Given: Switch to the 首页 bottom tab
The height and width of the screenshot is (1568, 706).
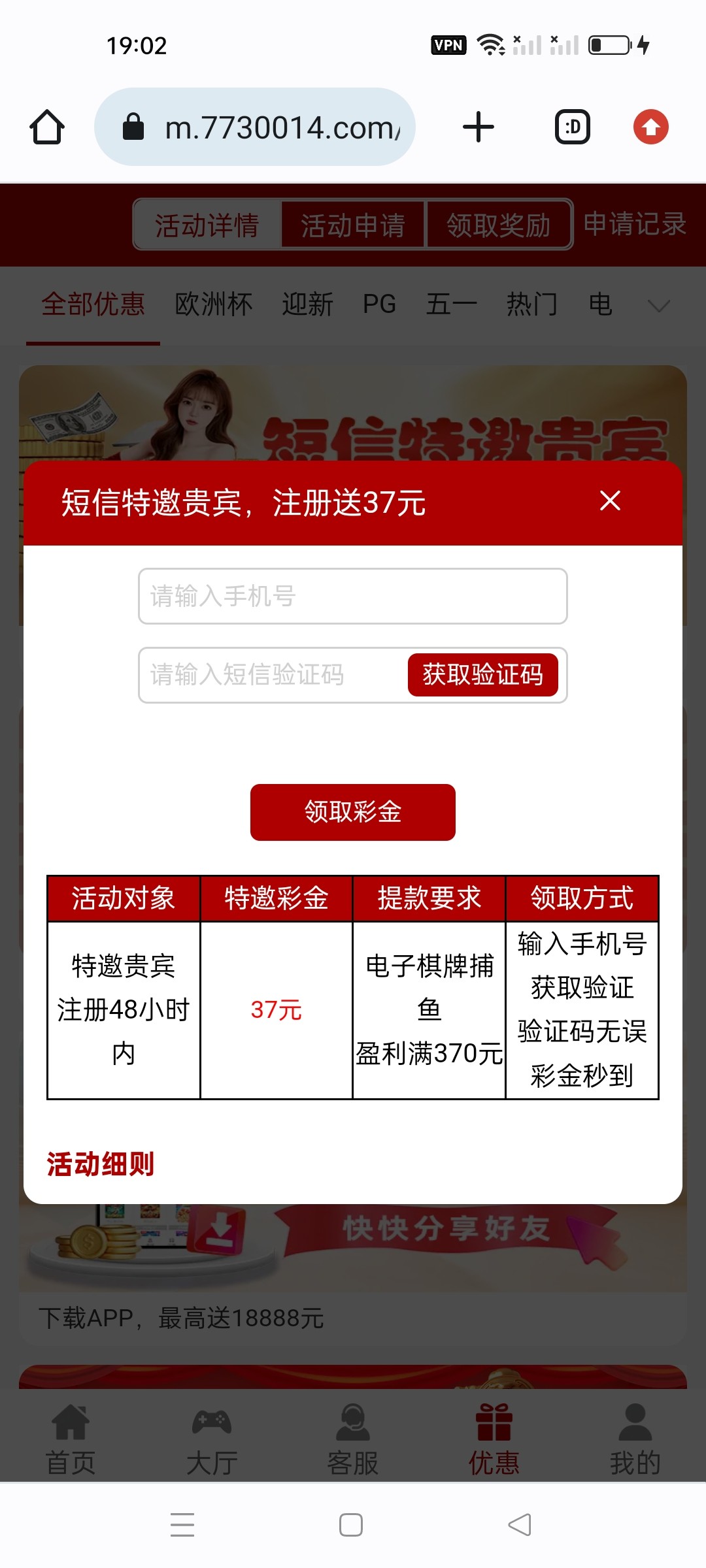Looking at the screenshot, I should tap(71, 1441).
